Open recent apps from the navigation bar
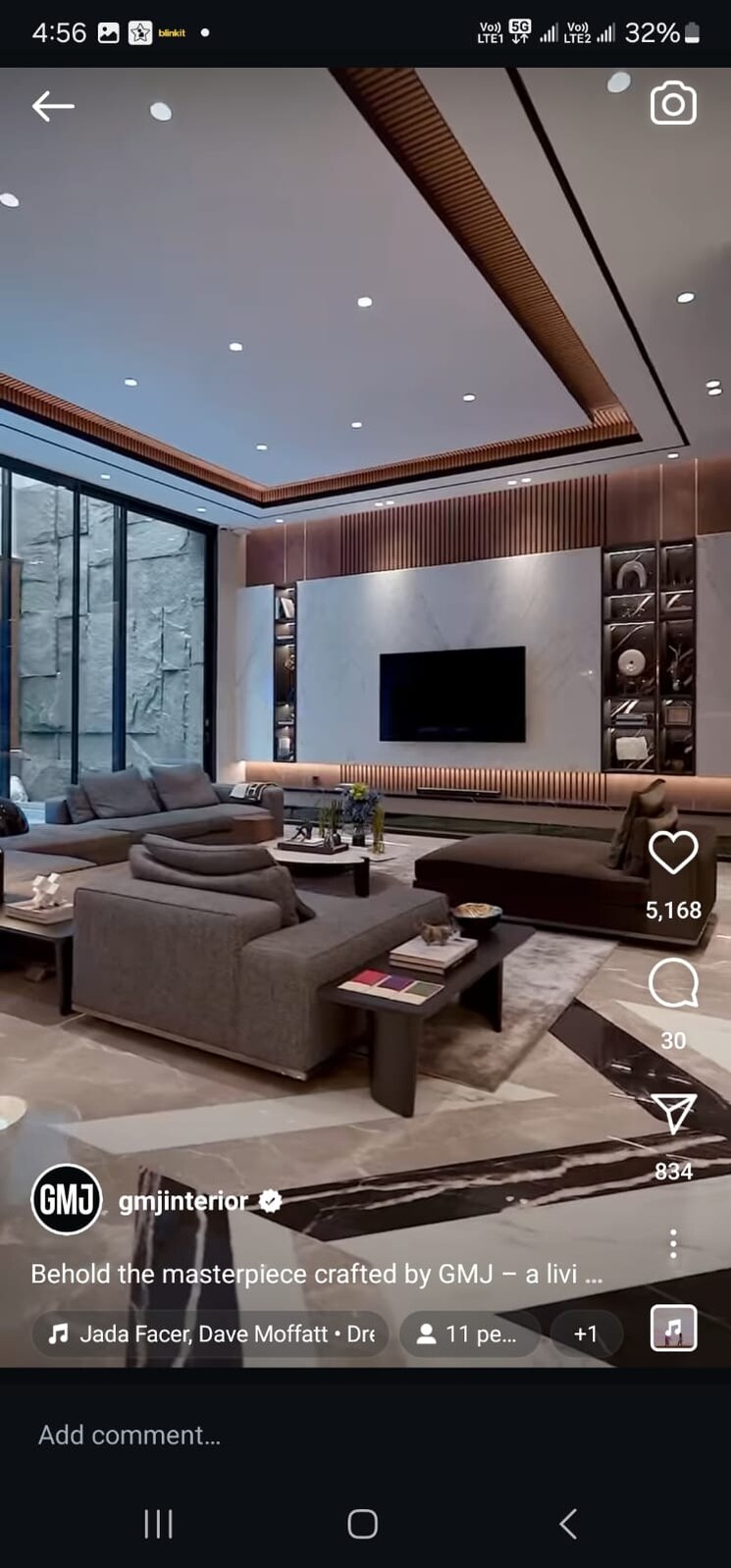 (158, 1524)
